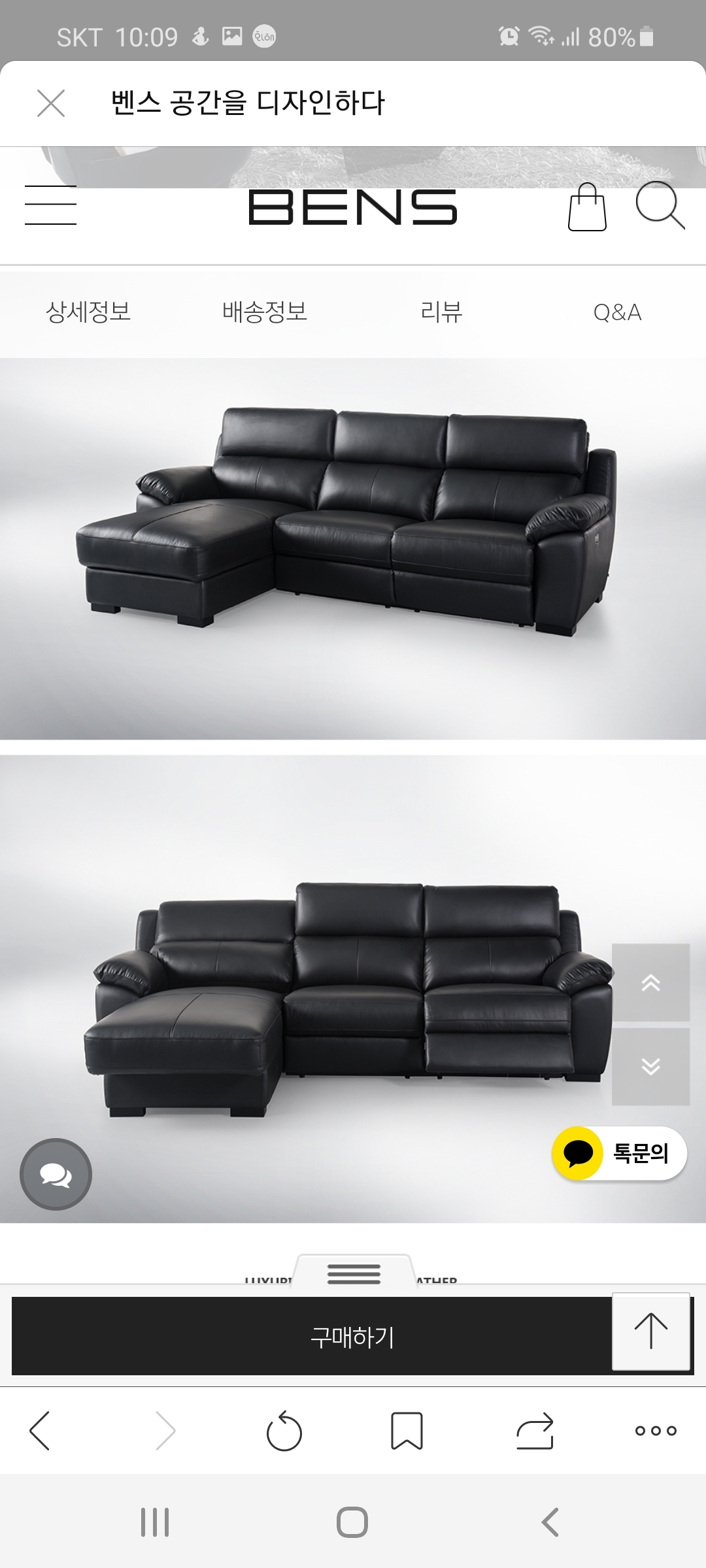Tap the up arrow to return to top

click(651, 1331)
